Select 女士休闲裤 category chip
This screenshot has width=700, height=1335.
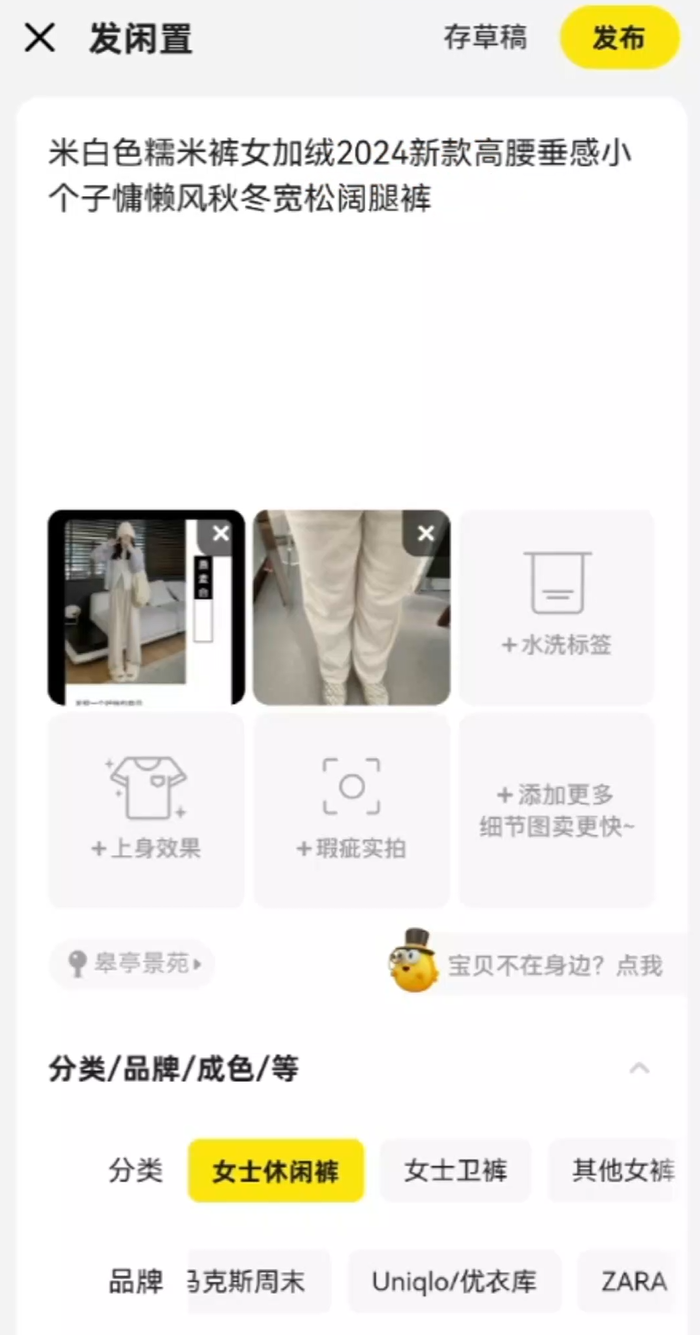pyautogui.click(x=276, y=1171)
